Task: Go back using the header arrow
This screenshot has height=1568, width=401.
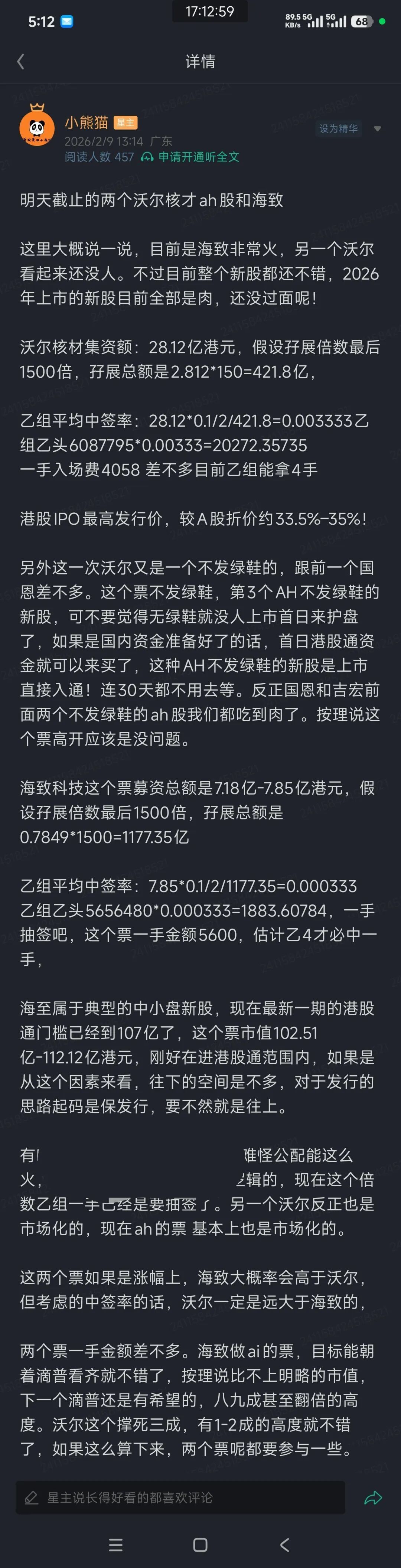Action: pos(21,62)
